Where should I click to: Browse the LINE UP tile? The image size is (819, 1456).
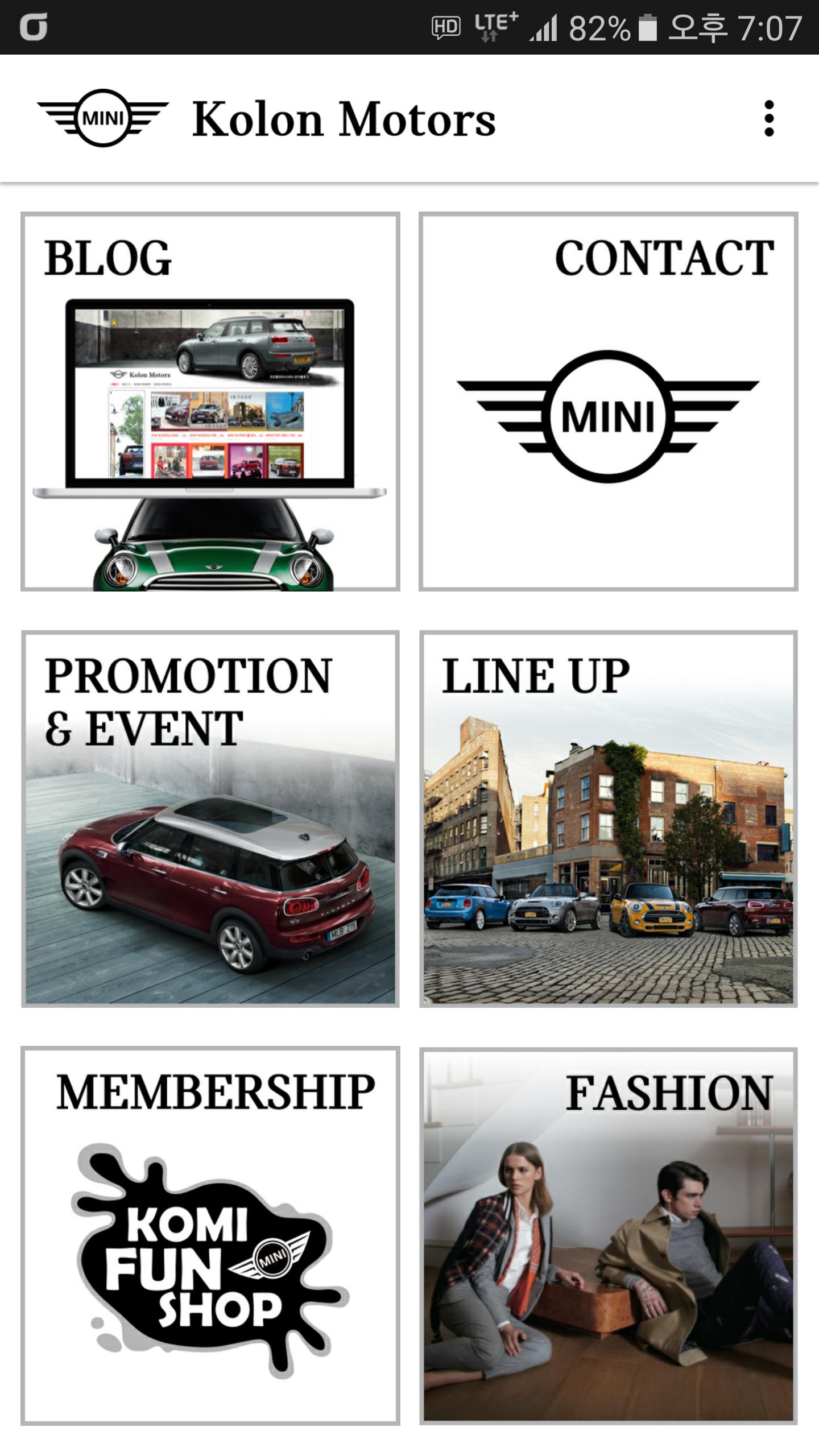609,819
